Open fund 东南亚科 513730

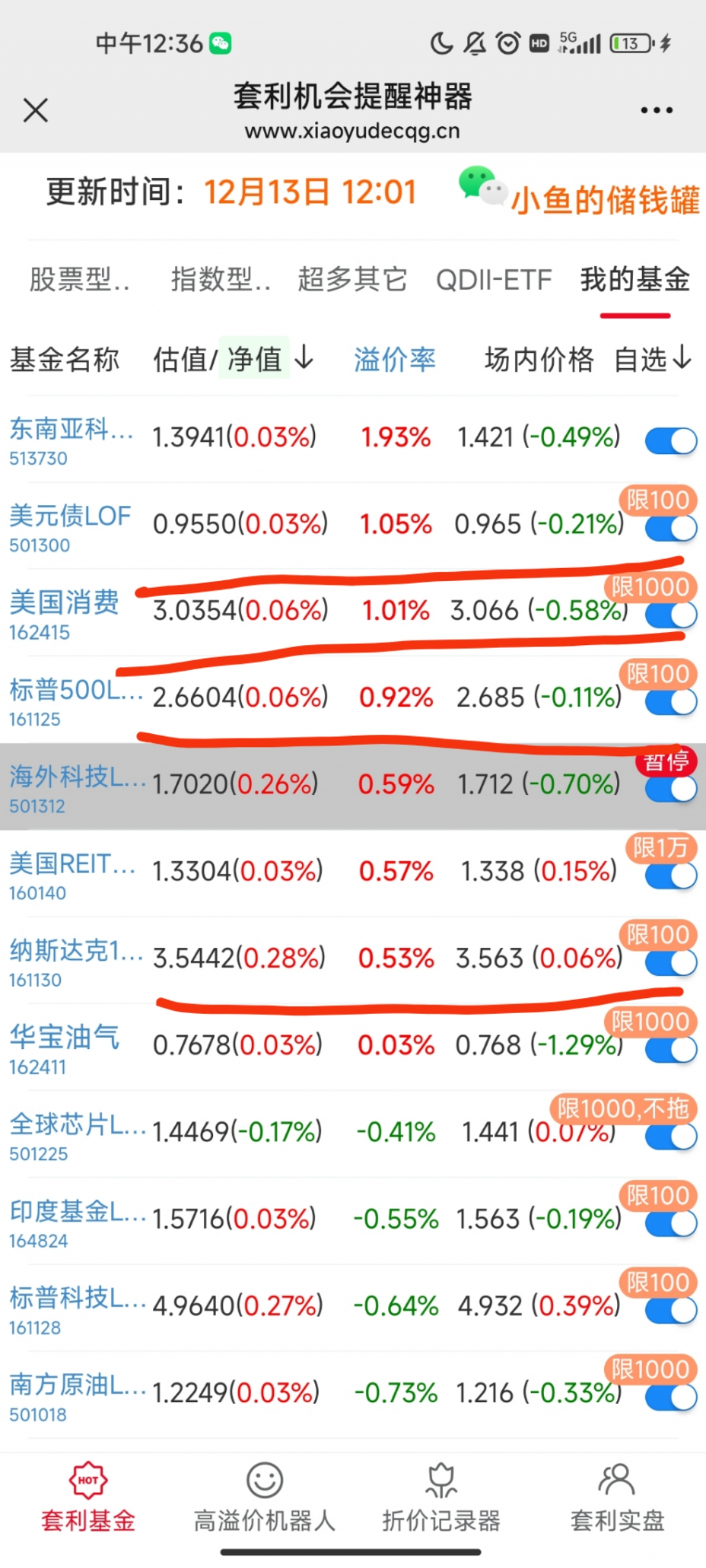coord(69,440)
